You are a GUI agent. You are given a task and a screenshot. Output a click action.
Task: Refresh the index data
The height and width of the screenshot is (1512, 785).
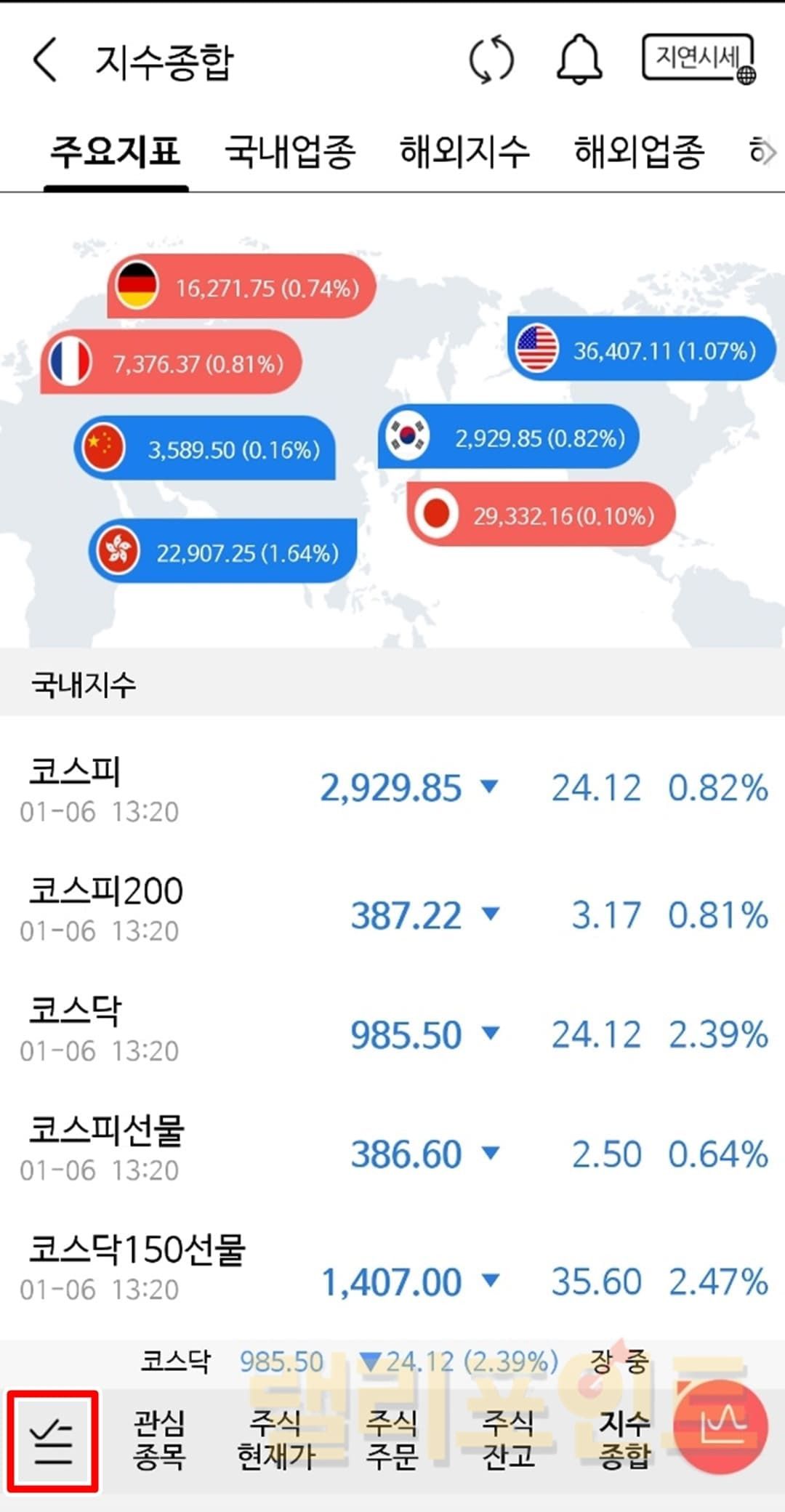(491, 60)
